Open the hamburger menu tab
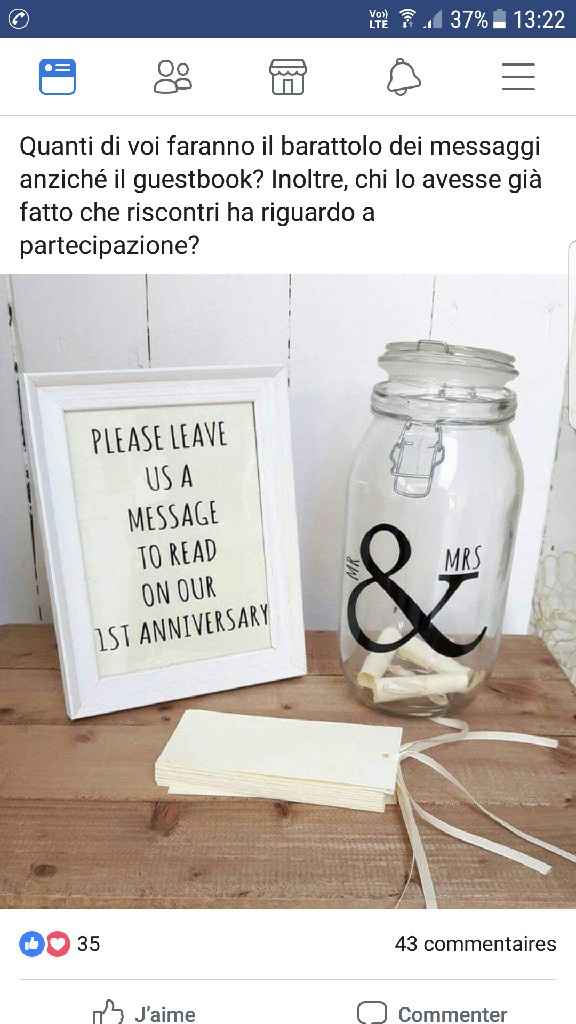576x1024 pixels. pos(519,77)
